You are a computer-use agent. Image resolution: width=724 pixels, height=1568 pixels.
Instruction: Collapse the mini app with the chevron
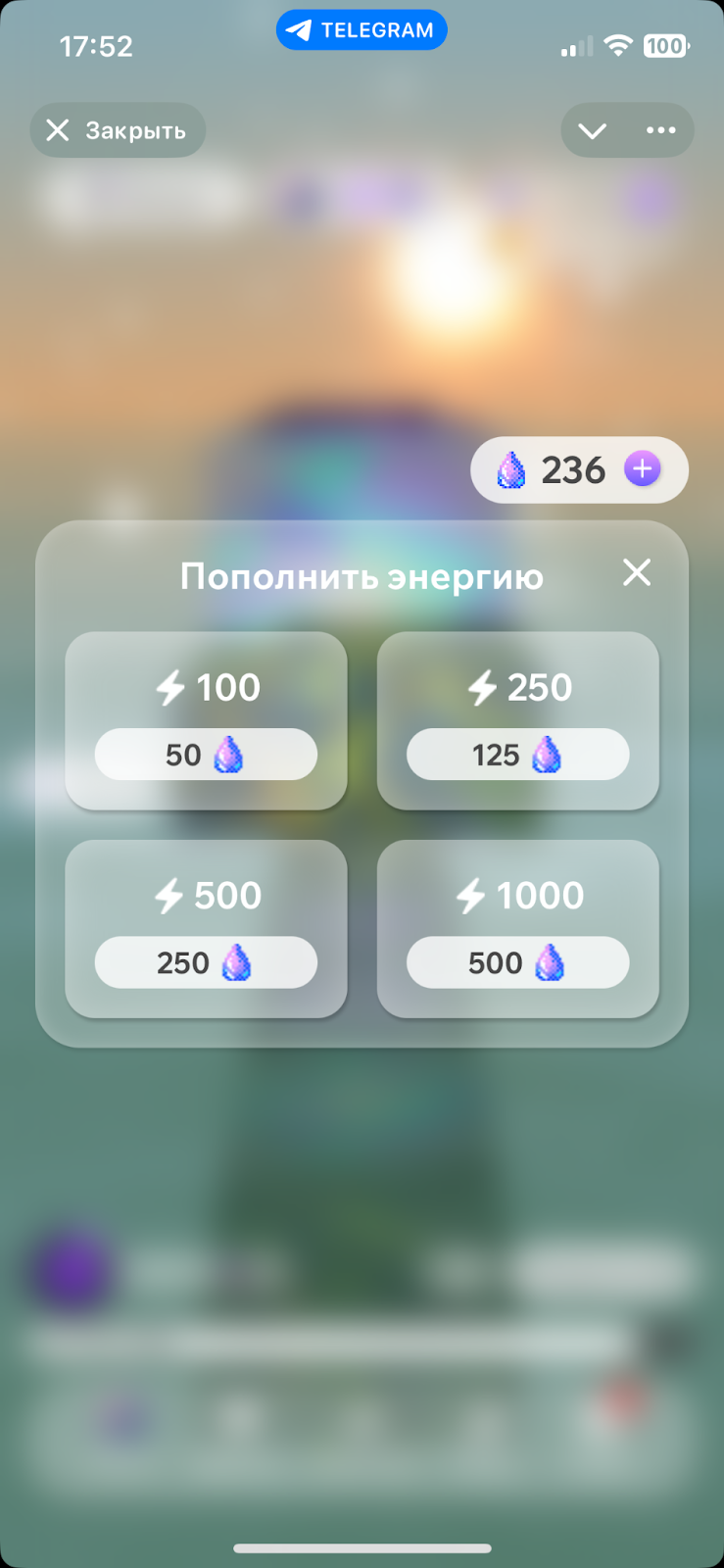(592, 130)
